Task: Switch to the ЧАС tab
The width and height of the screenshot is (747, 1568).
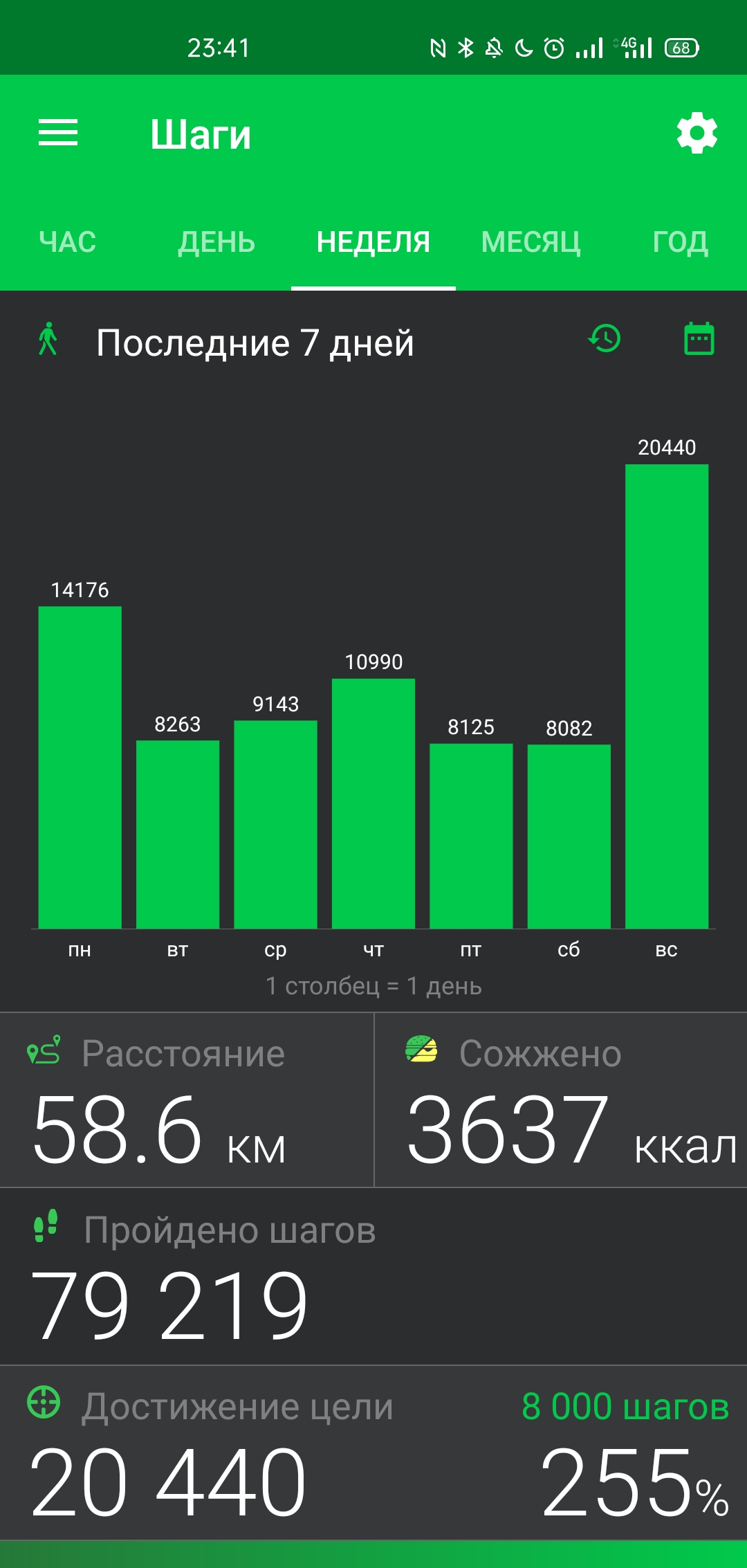Action: (x=68, y=242)
